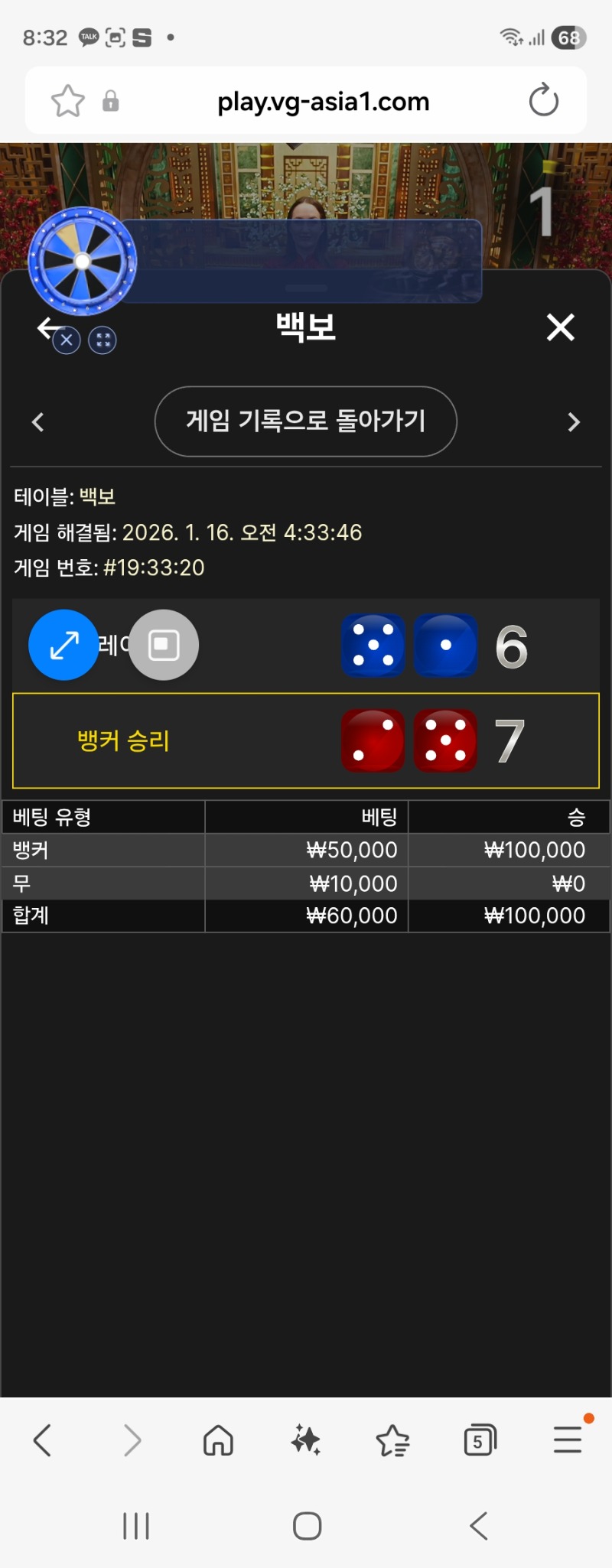The width and height of the screenshot is (612, 1568).
Task: Tap the play.vg-asia1.com address bar
Action: click(323, 102)
